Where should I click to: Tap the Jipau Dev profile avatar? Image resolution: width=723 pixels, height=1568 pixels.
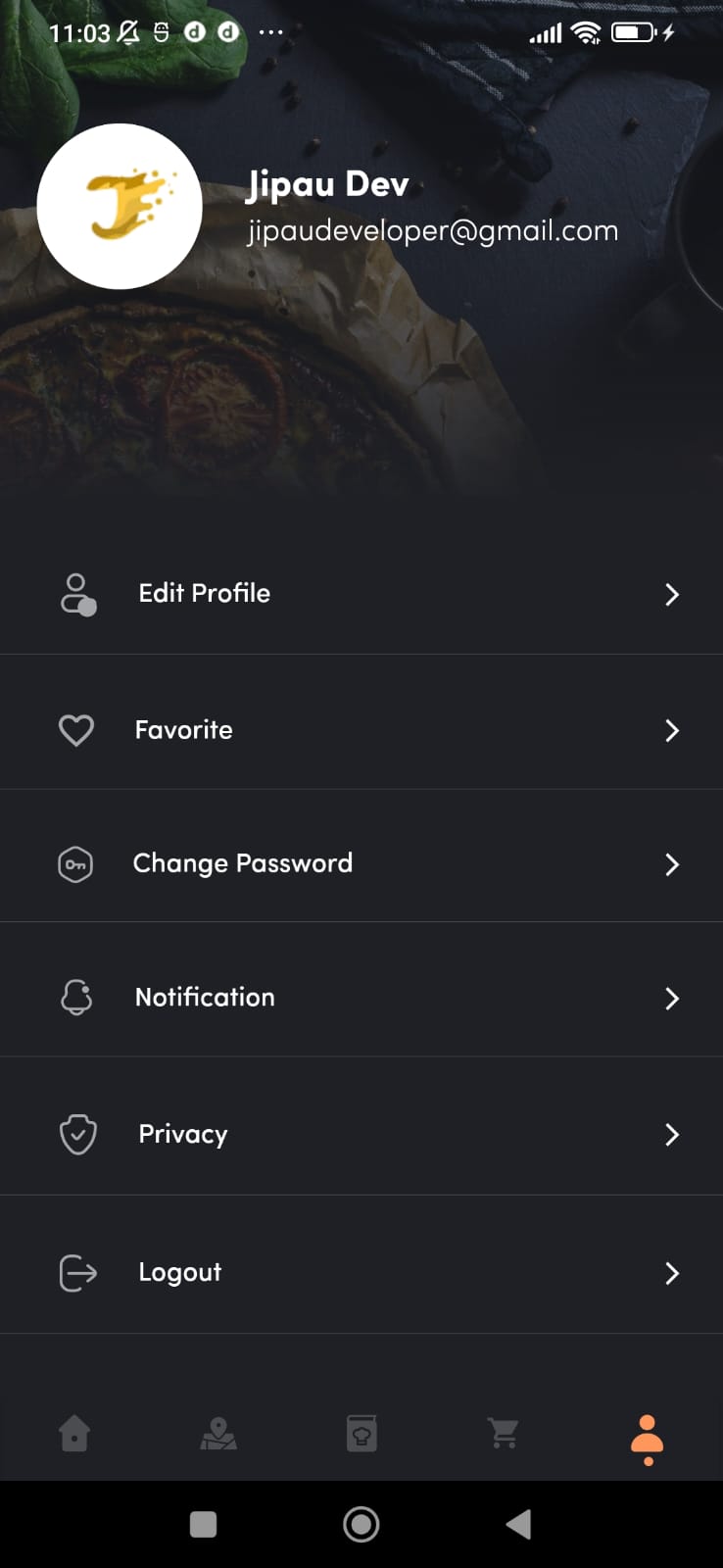[x=120, y=207]
